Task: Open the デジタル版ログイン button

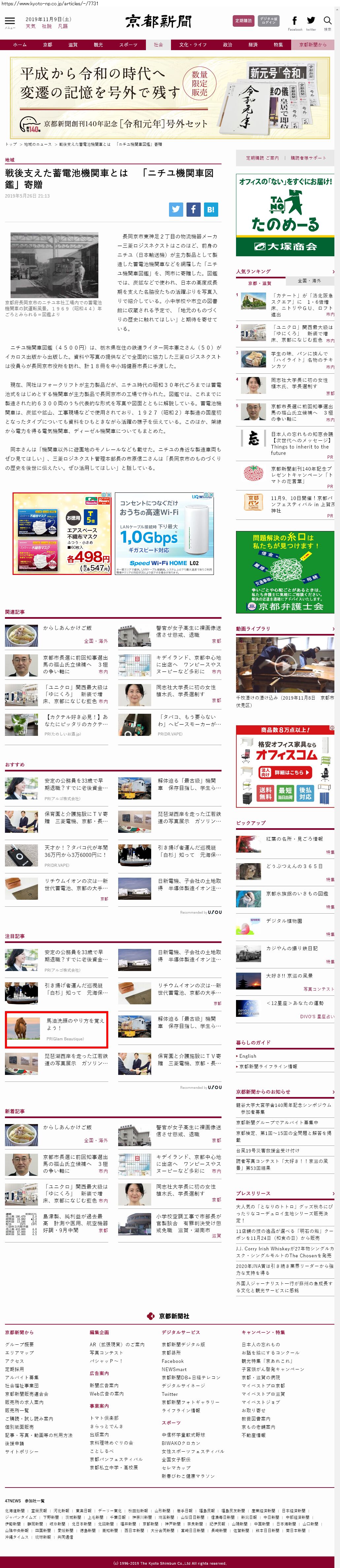Action: click(269, 21)
